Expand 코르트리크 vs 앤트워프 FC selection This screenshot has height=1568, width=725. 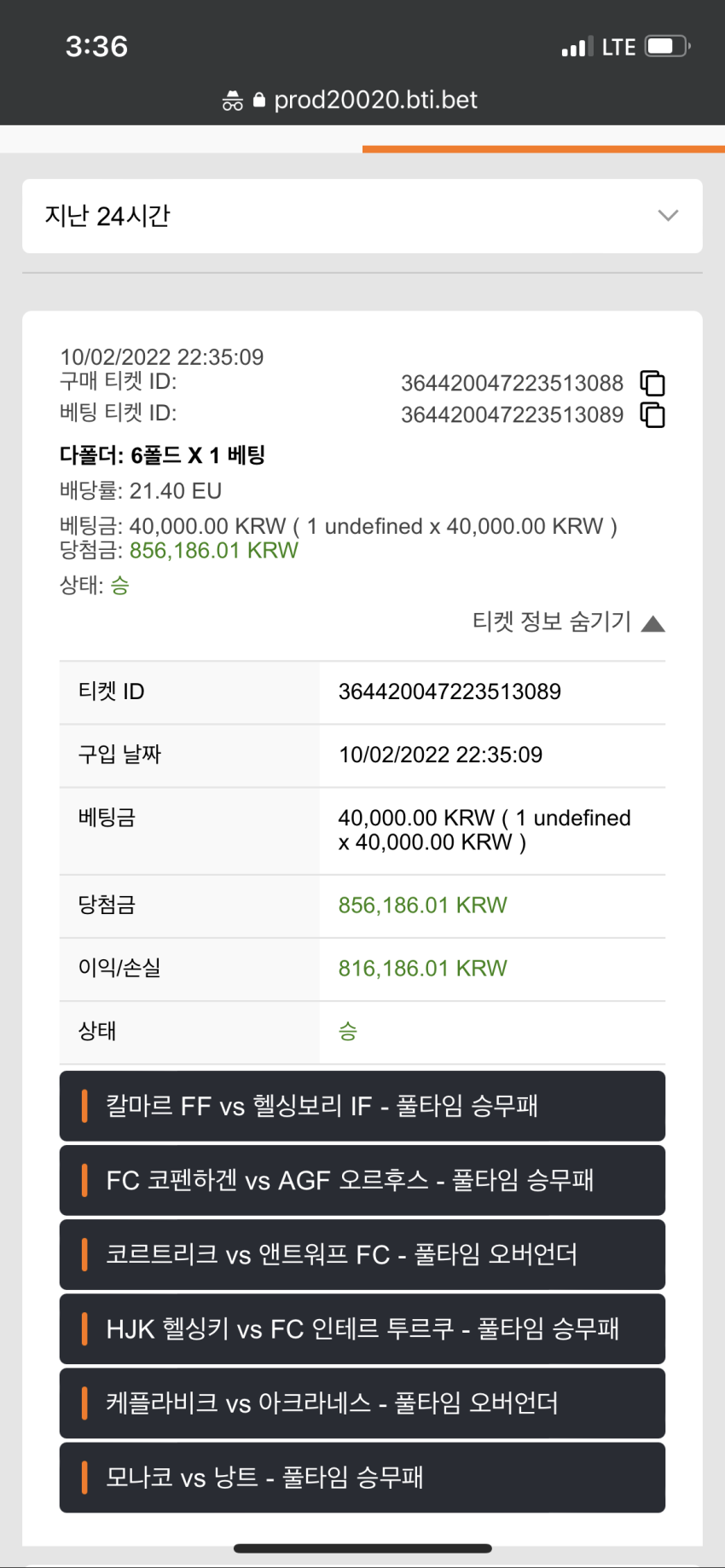tap(362, 1254)
